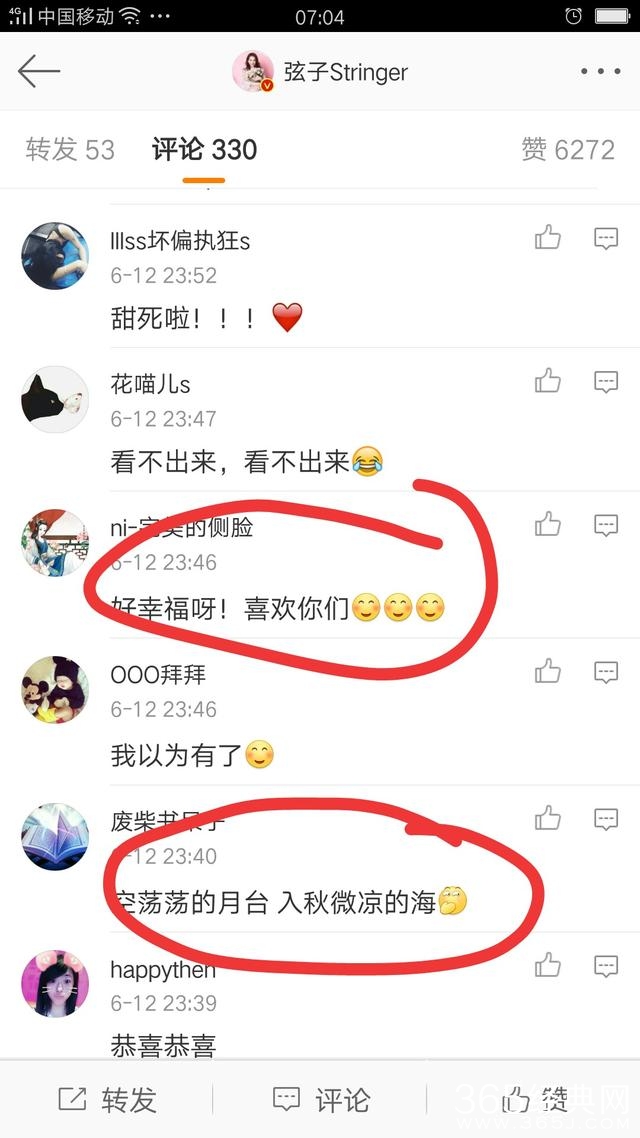View 花喵儿s's profile picture
Viewport: 640px width, 1138px height.
coord(55,400)
